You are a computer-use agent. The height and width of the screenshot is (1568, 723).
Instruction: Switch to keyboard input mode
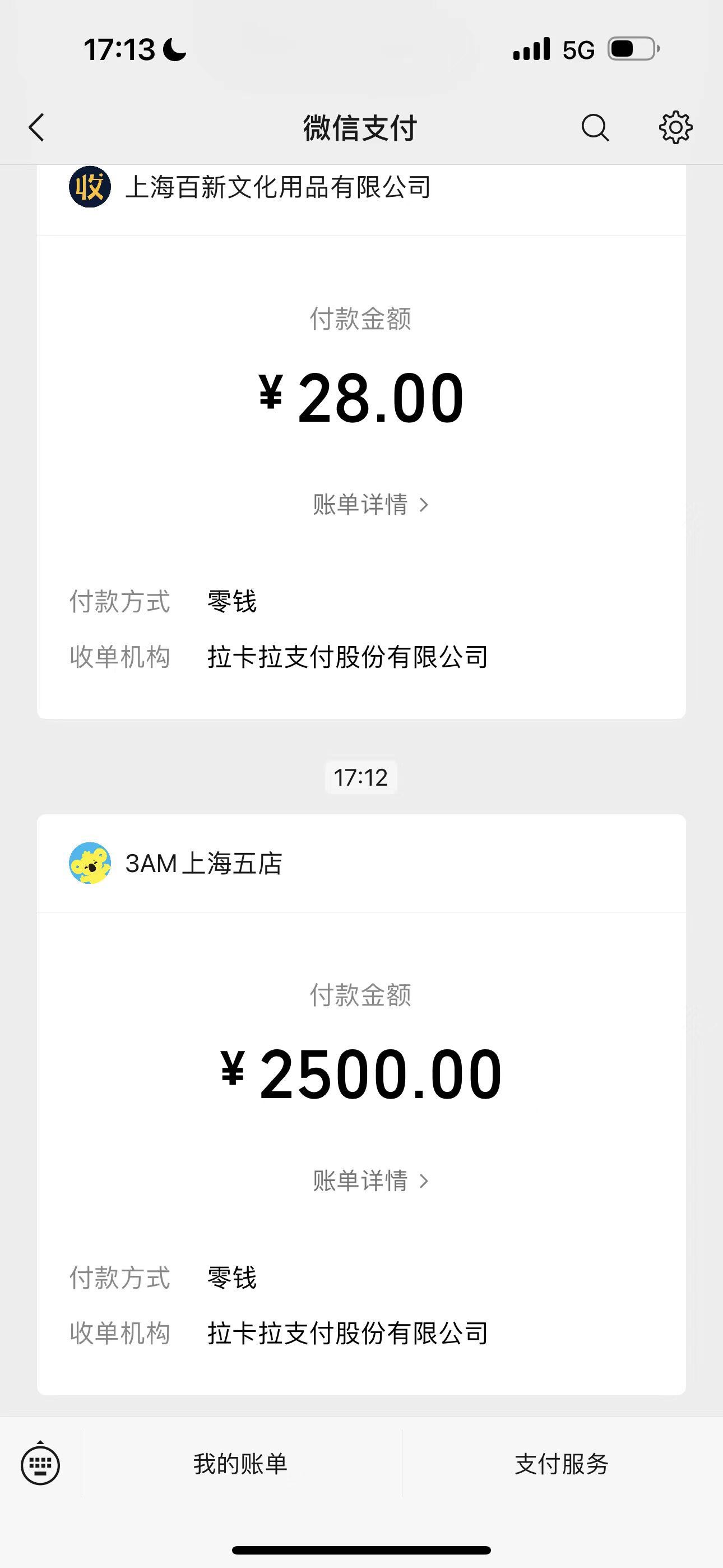[40, 1464]
